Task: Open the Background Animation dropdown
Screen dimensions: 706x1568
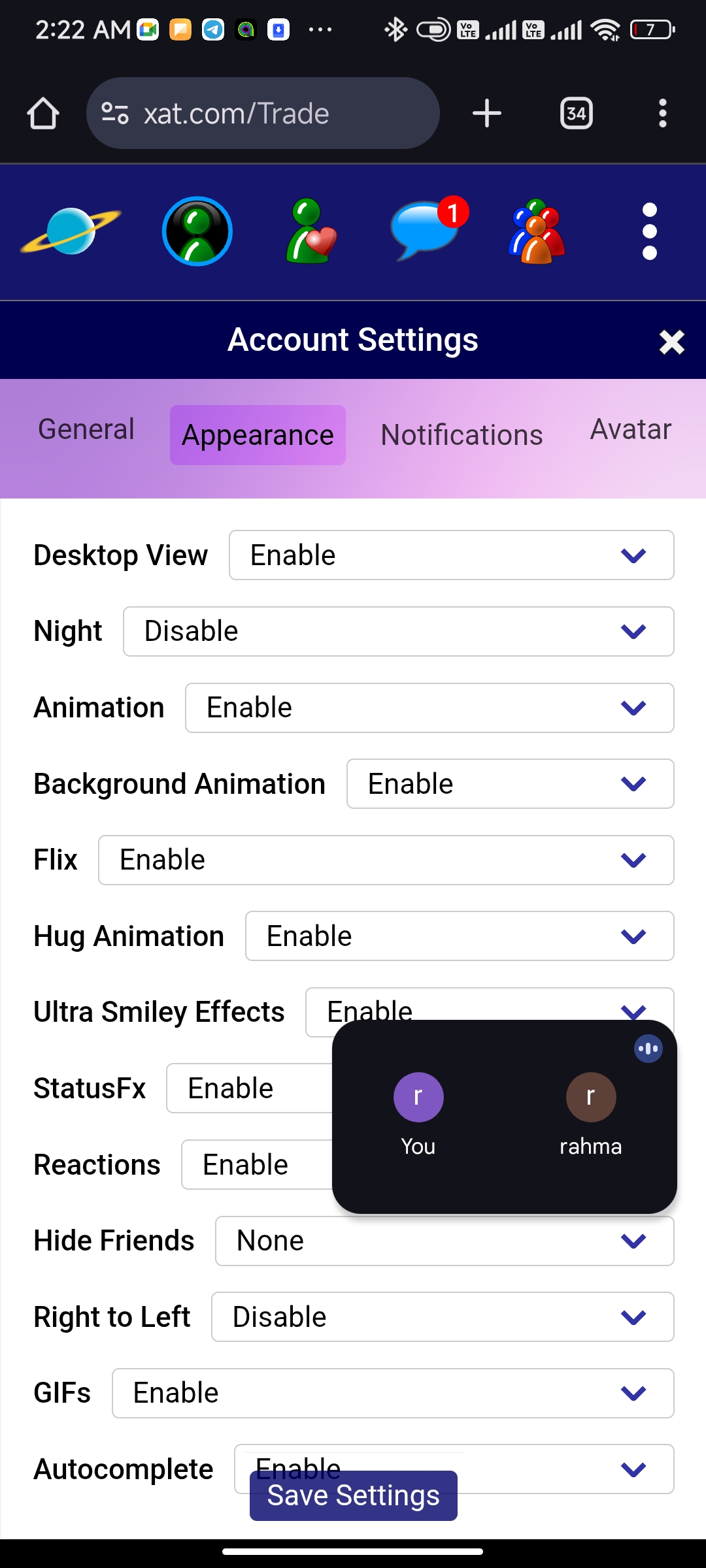Action: (x=510, y=784)
